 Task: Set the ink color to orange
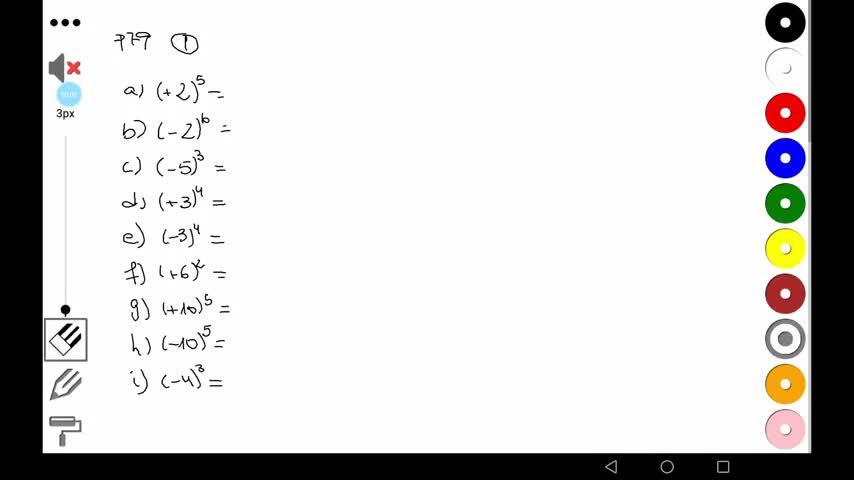coord(785,384)
